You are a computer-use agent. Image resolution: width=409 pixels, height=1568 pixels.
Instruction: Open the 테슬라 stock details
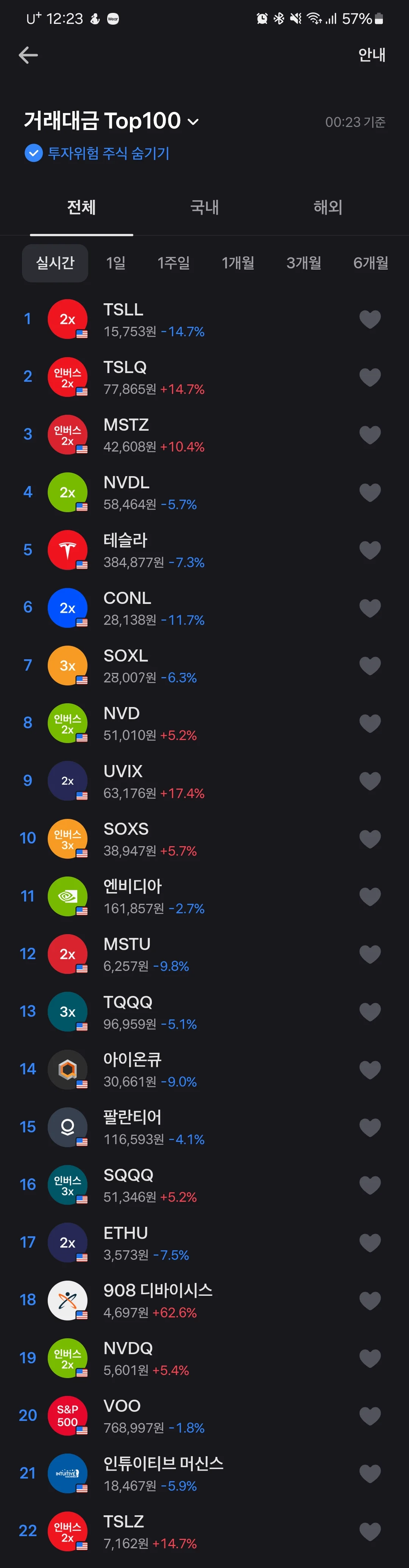click(x=182, y=550)
